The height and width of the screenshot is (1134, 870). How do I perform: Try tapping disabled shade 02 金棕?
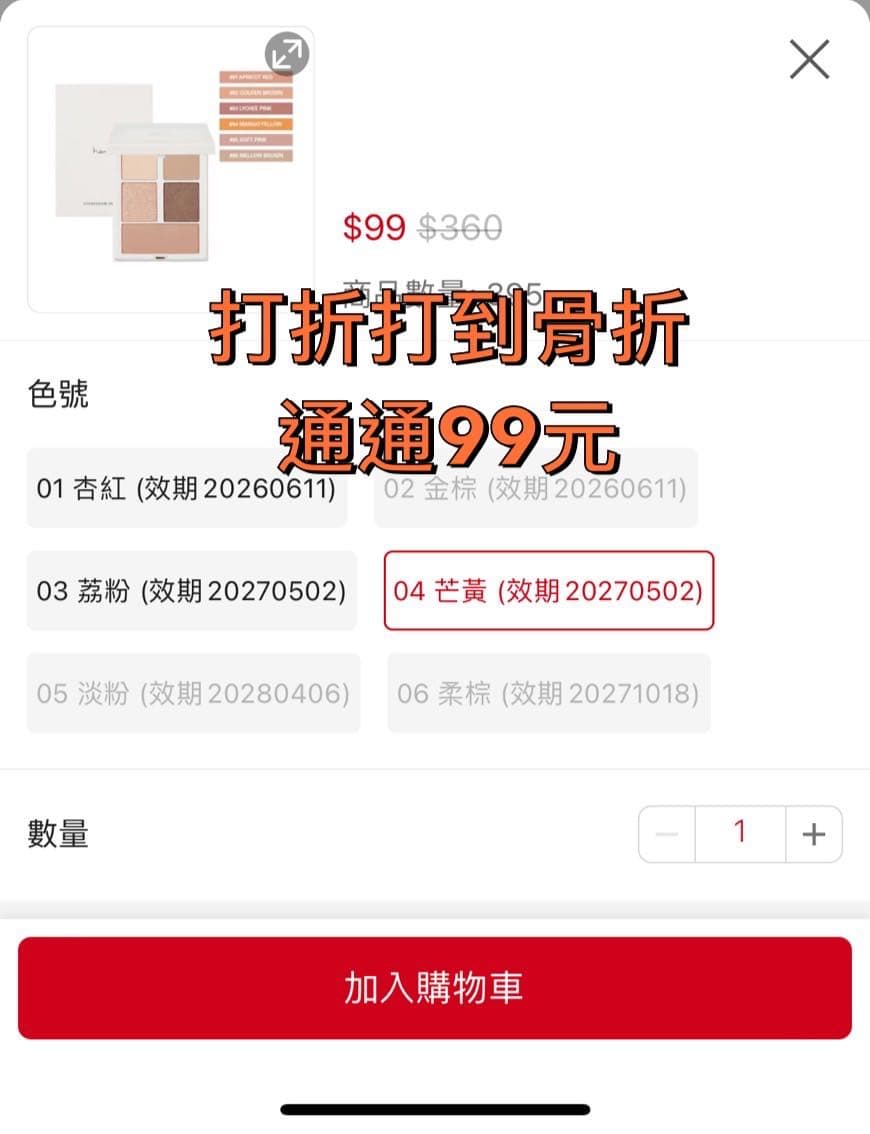[536, 490]
